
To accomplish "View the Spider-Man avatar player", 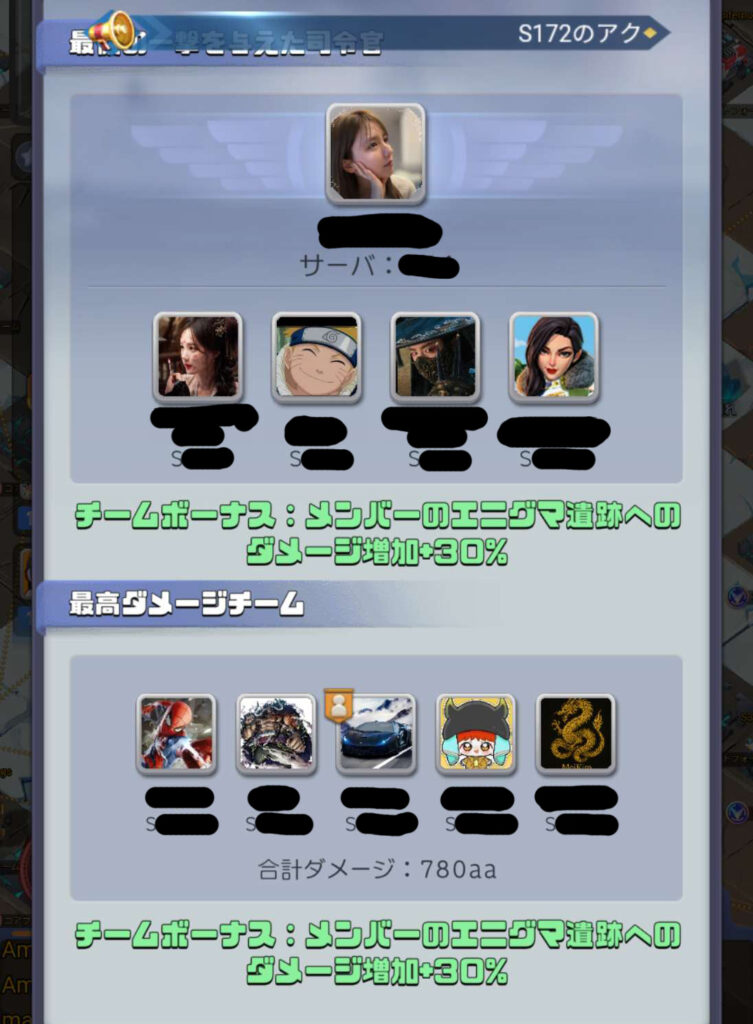I will [x=176, y=734].
